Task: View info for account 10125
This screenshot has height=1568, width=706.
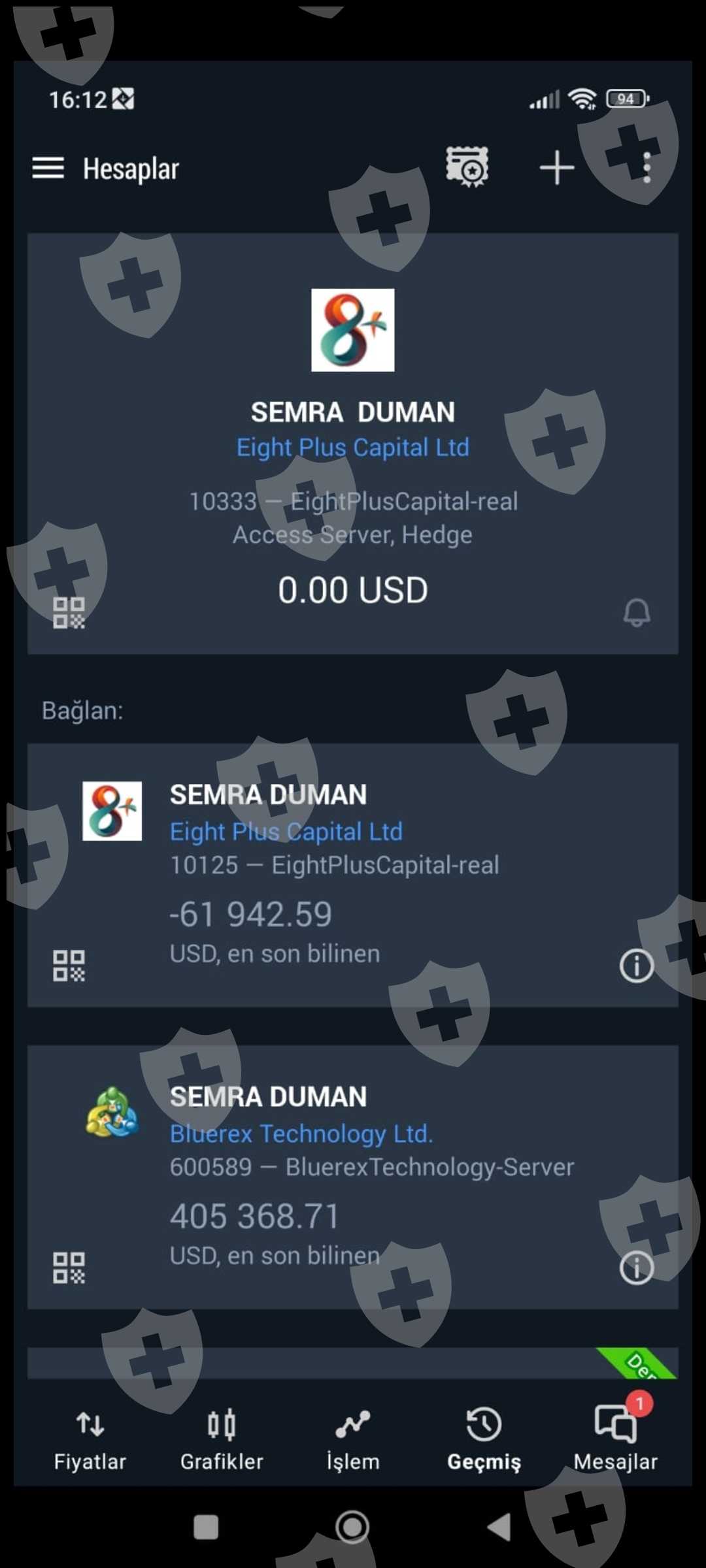Action: pos(637,966)
